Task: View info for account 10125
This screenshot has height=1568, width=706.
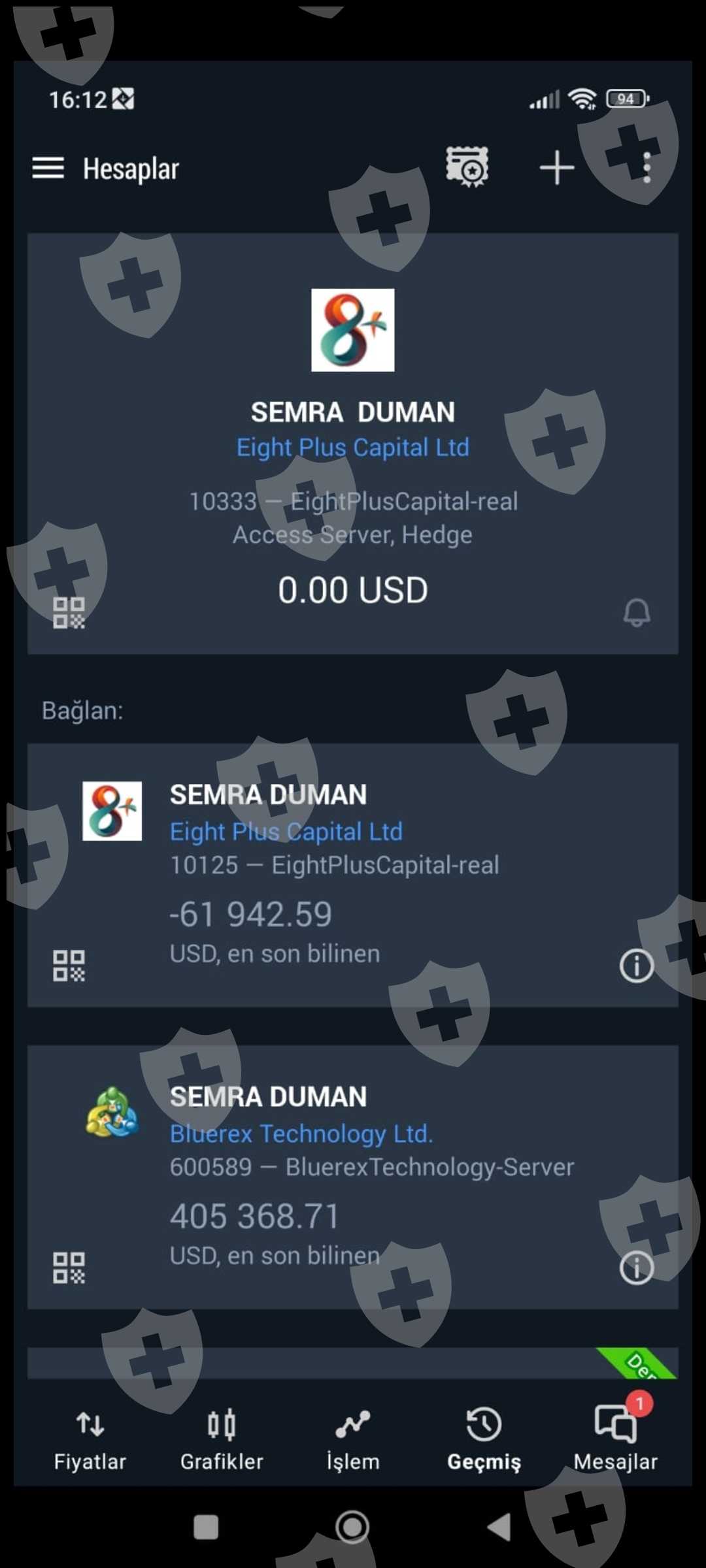Action: pos(637,966)
